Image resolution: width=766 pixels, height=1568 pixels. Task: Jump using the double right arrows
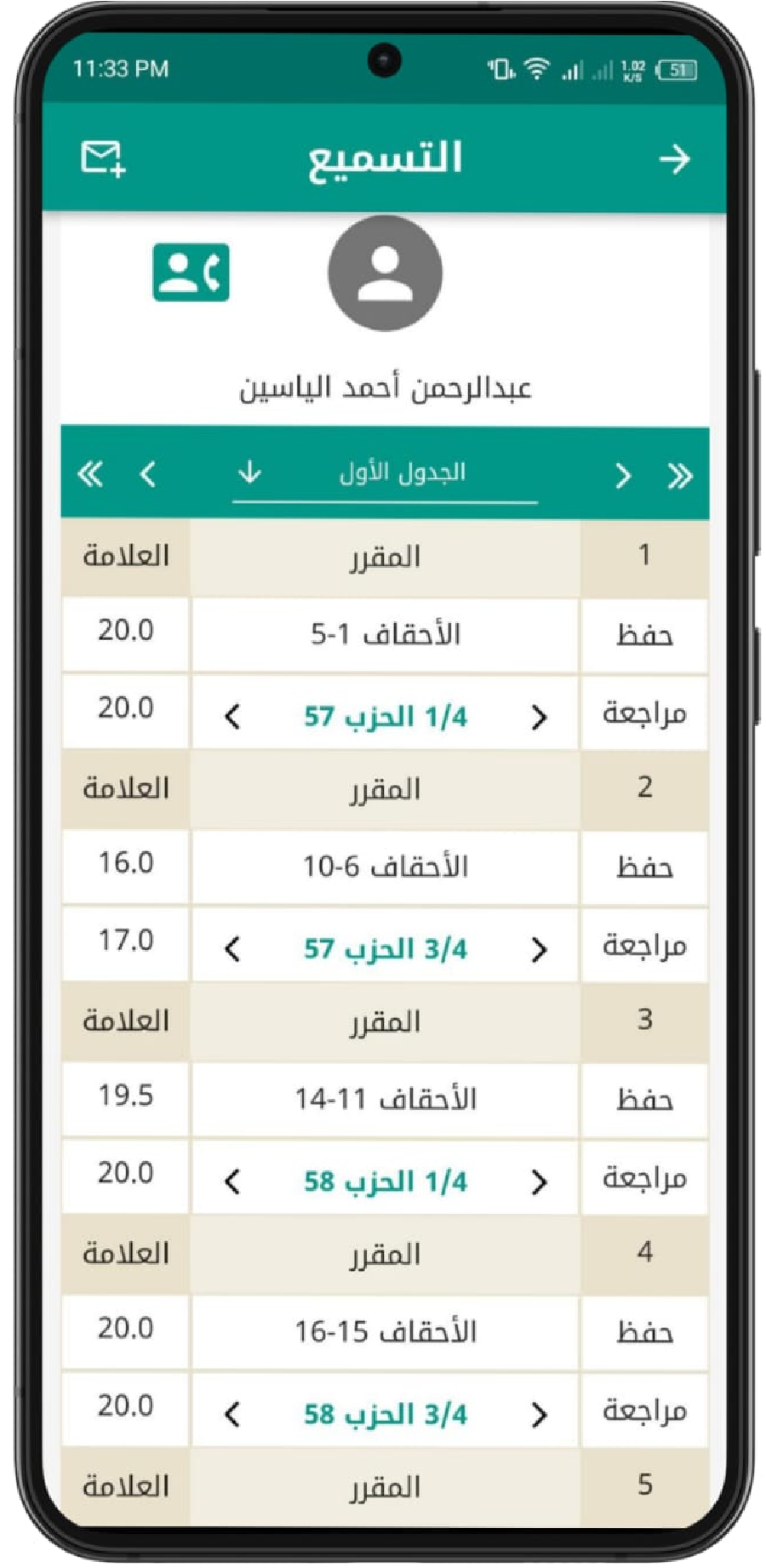(679, 476)
